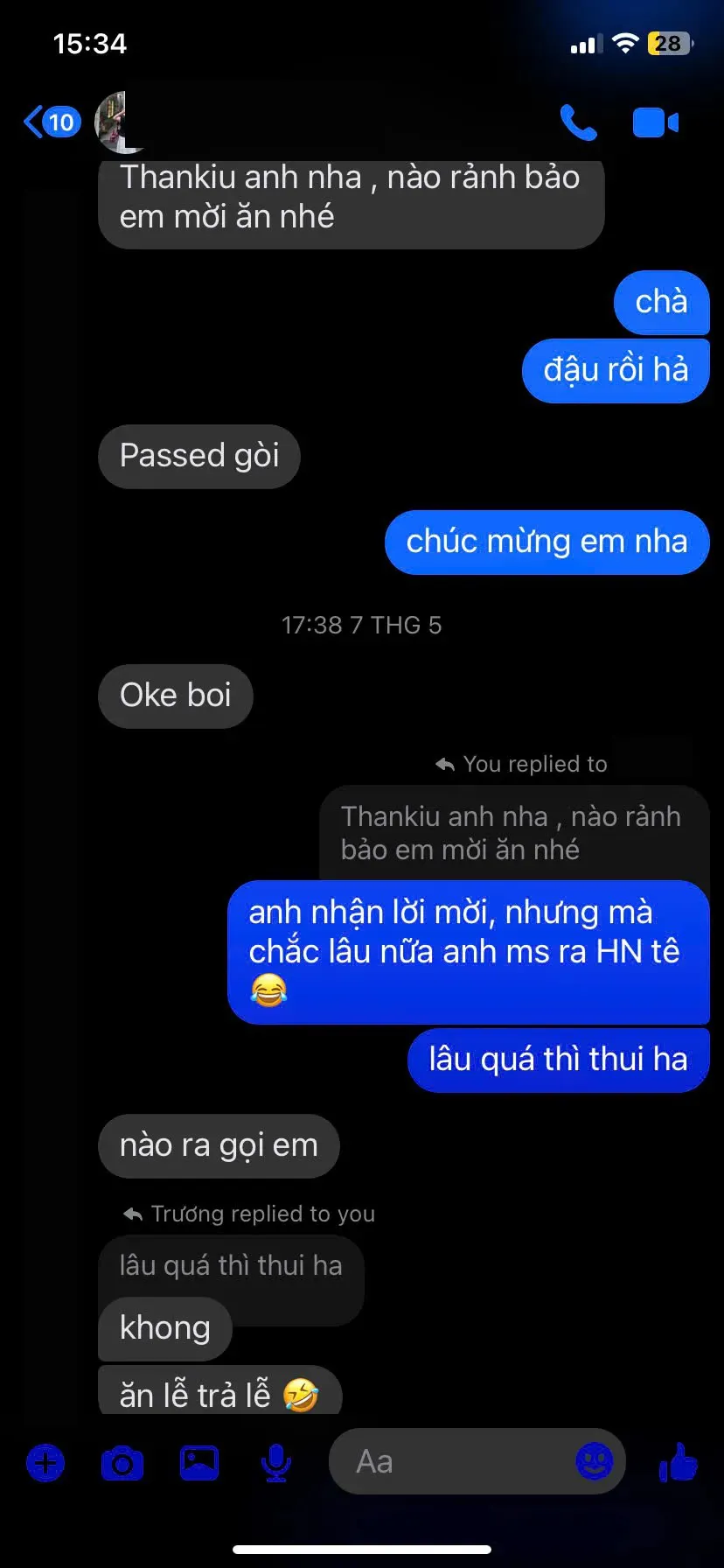The height and width of the screenshot is (1568, 724).
Task: Start a voice call
Action: pyautogui.click(x=578, y=122)
